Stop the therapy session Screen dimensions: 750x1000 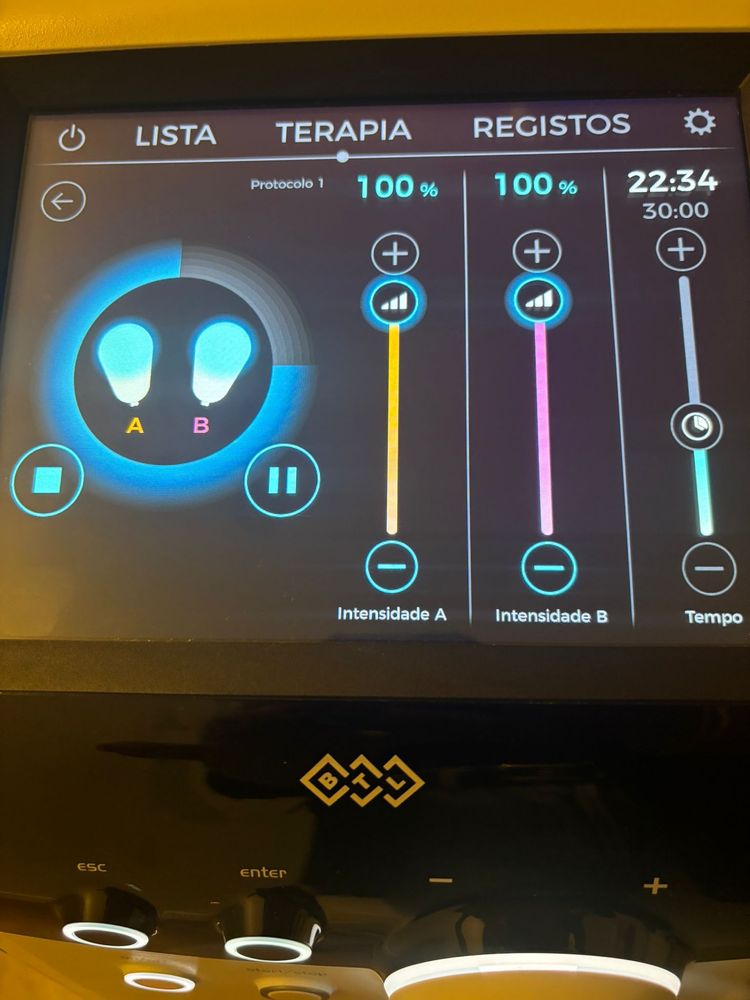click(47, 481)
